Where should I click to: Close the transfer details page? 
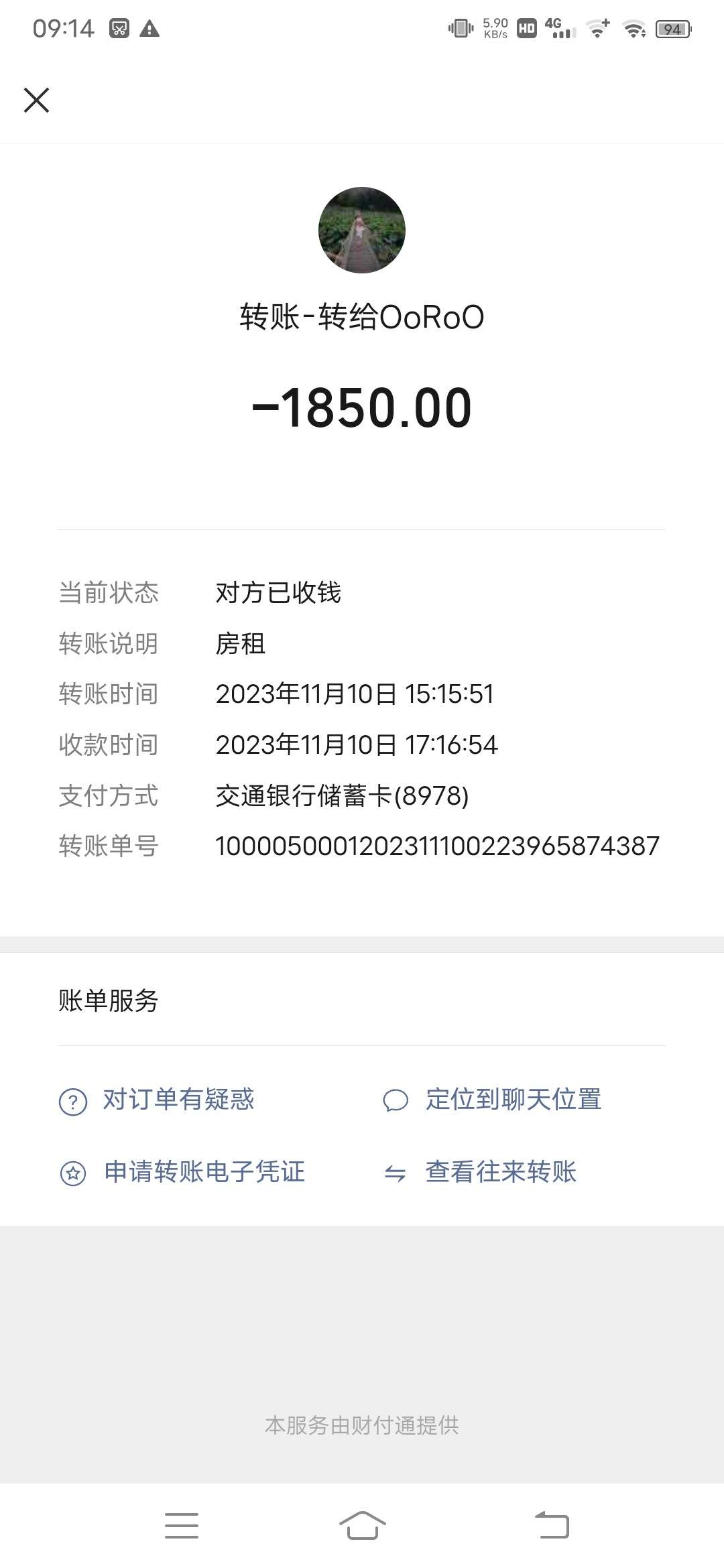pyautogui.click(x=37, y=101)
